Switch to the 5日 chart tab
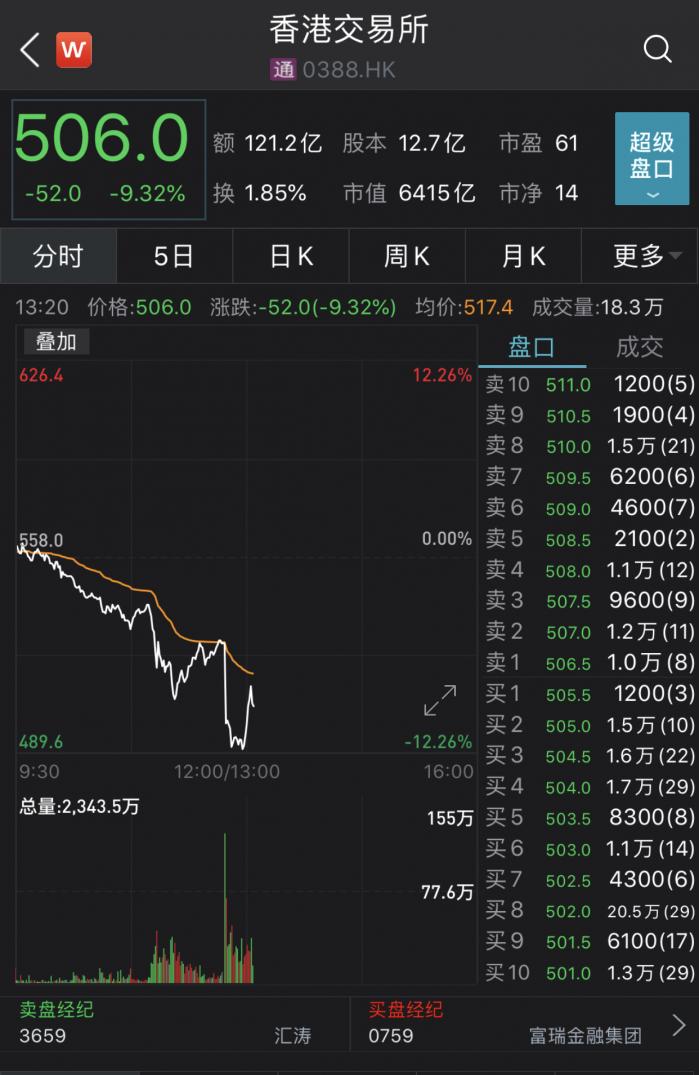The image size is (699, 1075). [174, 256]
